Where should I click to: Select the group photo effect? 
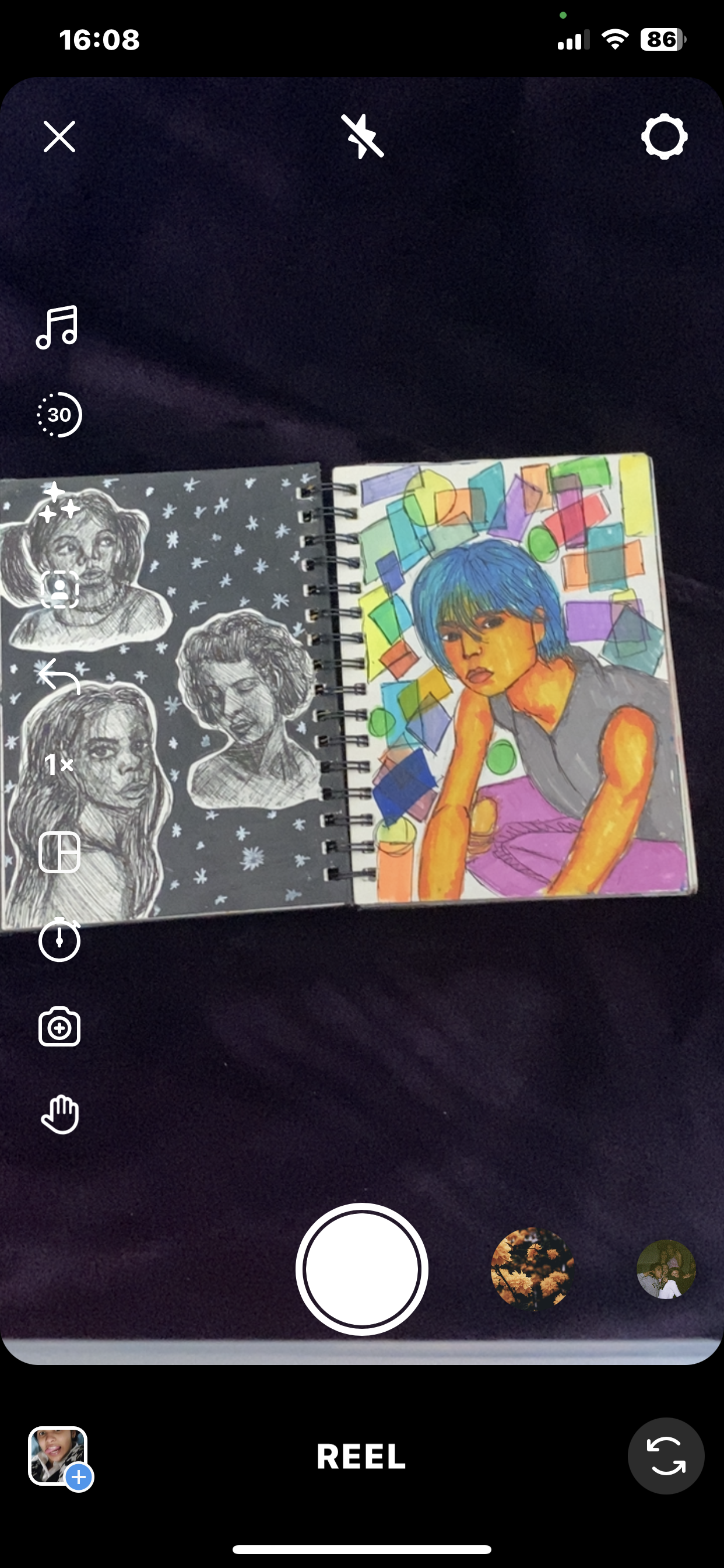666,1269
